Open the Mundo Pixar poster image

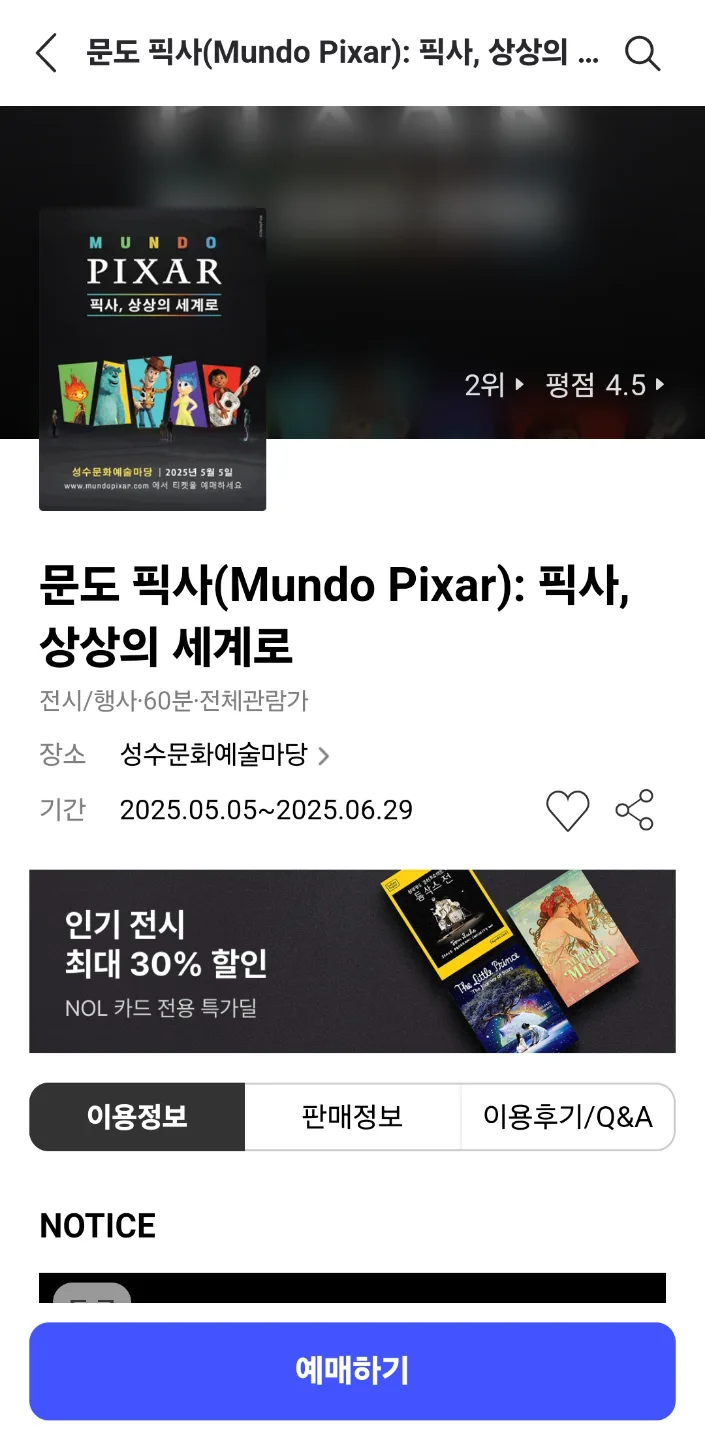(152, 359)
